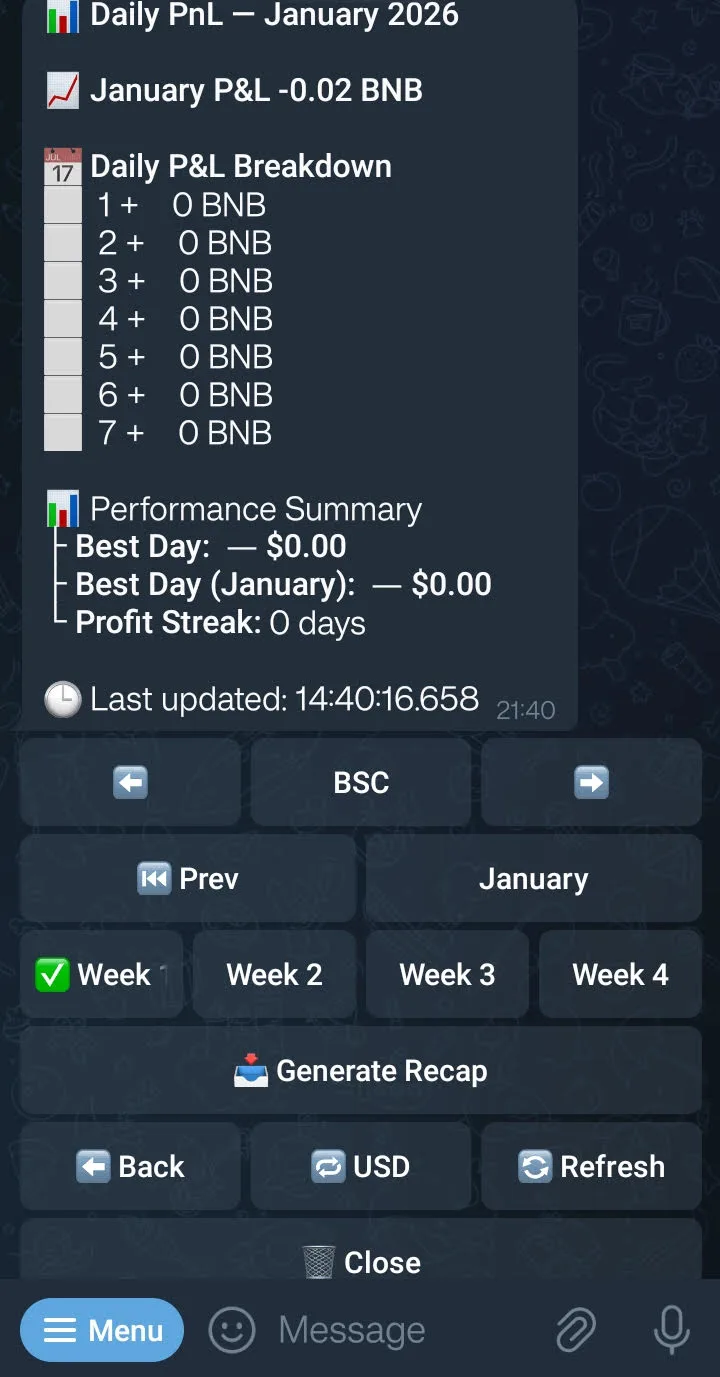Refresh the PnL data
This screenshot has width=720, height=1377.
591,1166
